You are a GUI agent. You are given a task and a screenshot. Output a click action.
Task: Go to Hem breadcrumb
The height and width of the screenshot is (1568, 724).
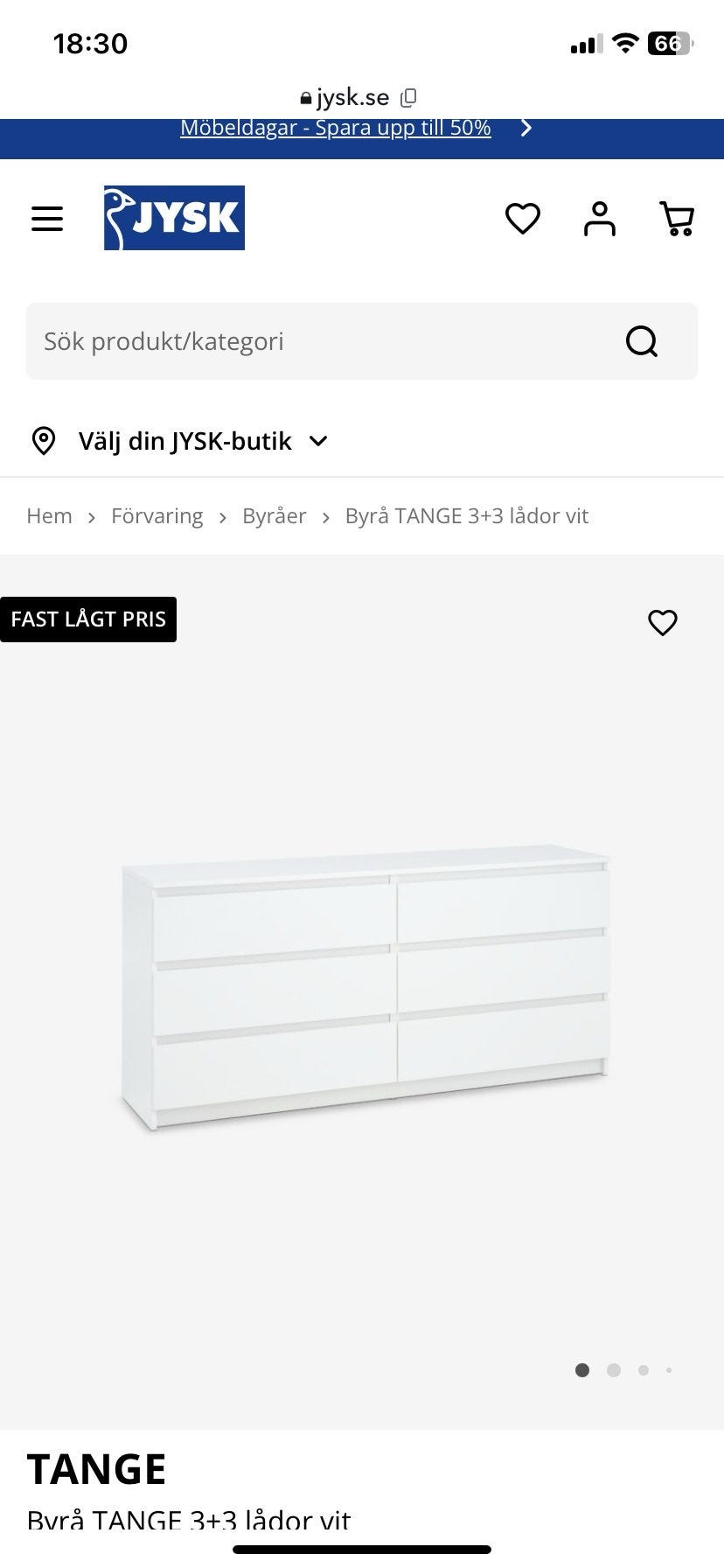[x=49, y=516]
